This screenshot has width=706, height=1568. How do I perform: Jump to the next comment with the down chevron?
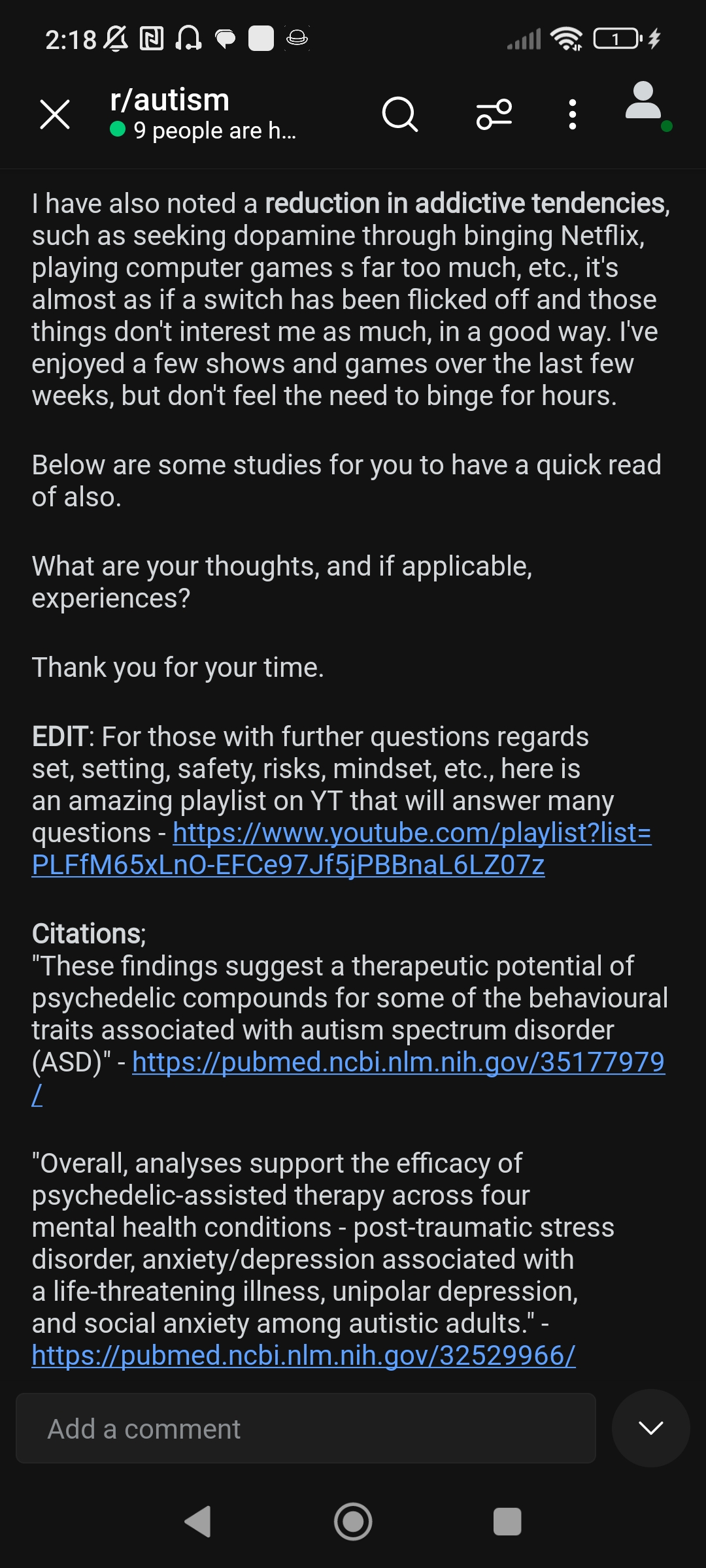tap(650, 1428)
